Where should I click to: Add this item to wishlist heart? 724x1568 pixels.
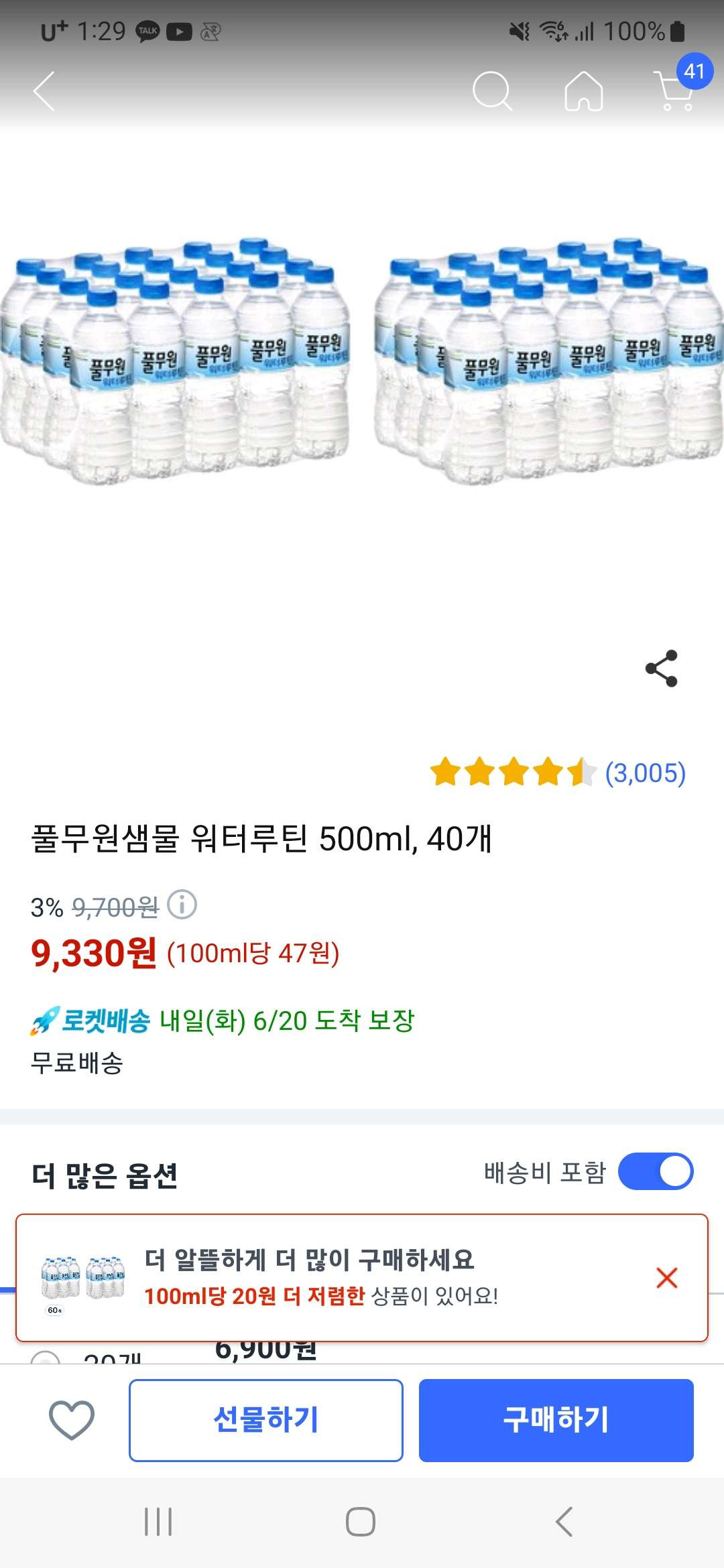tap(71, 1419)
